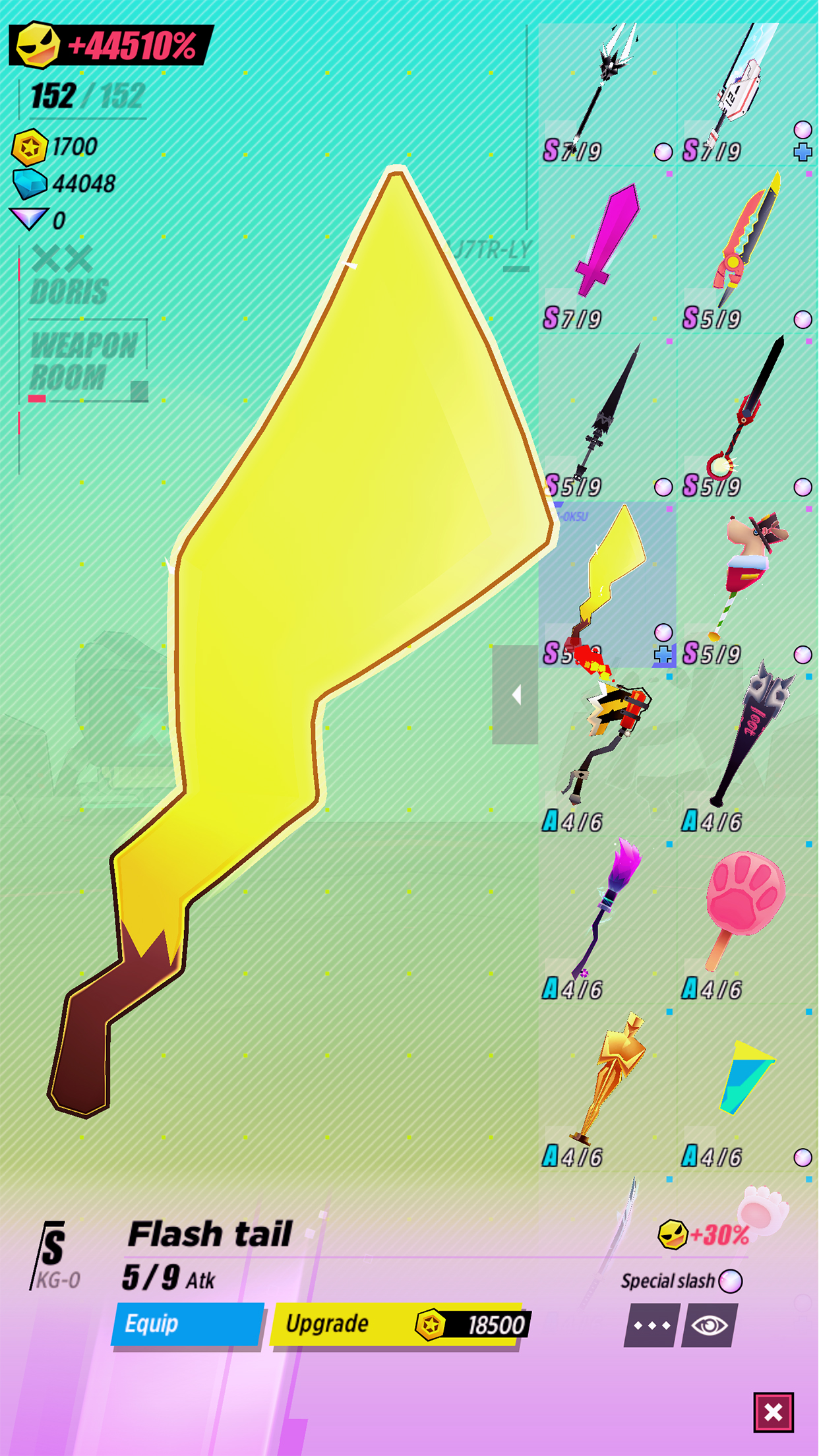Equip the Flash tail weapon
This screenshot has height=1456, width=819.
point(187,1323)
